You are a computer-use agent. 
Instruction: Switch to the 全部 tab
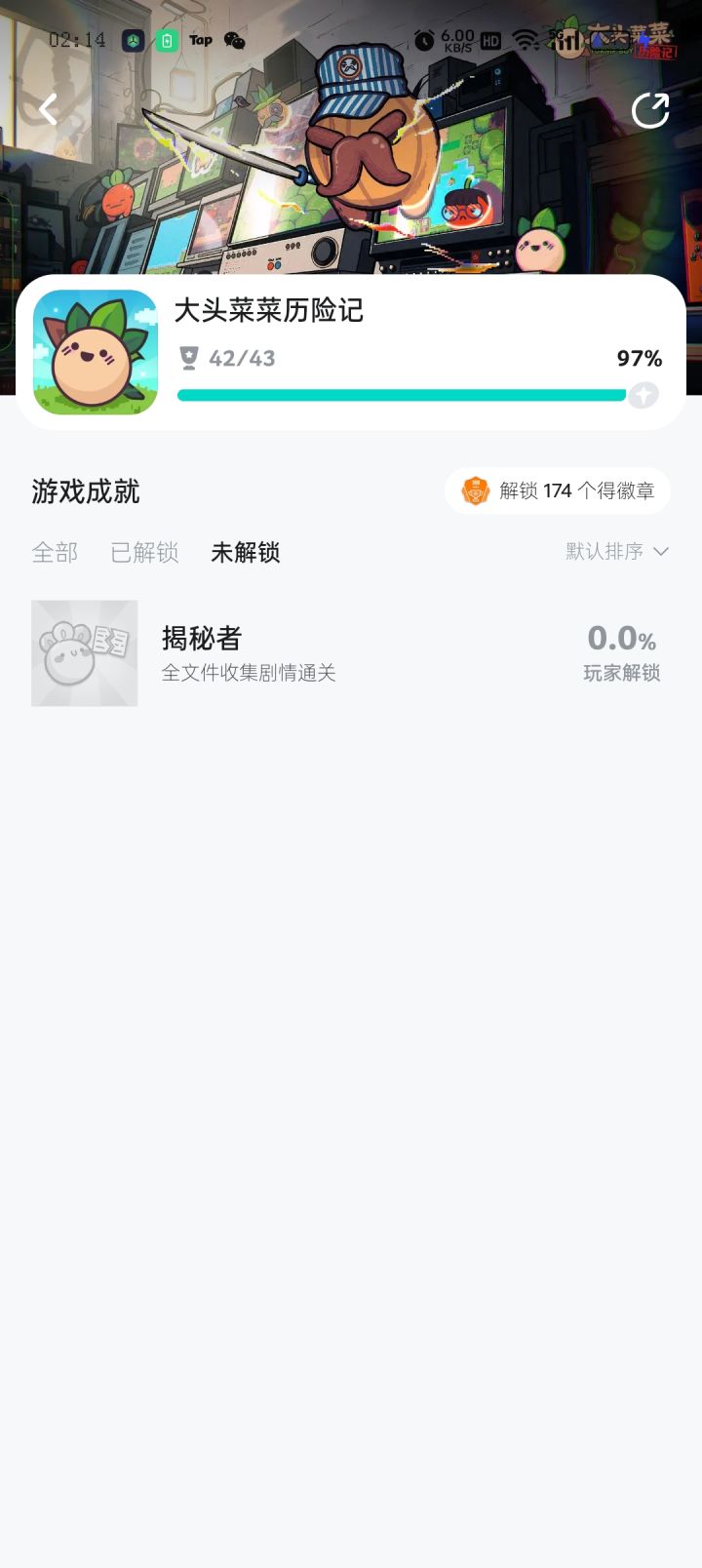[x=55, y=552]
